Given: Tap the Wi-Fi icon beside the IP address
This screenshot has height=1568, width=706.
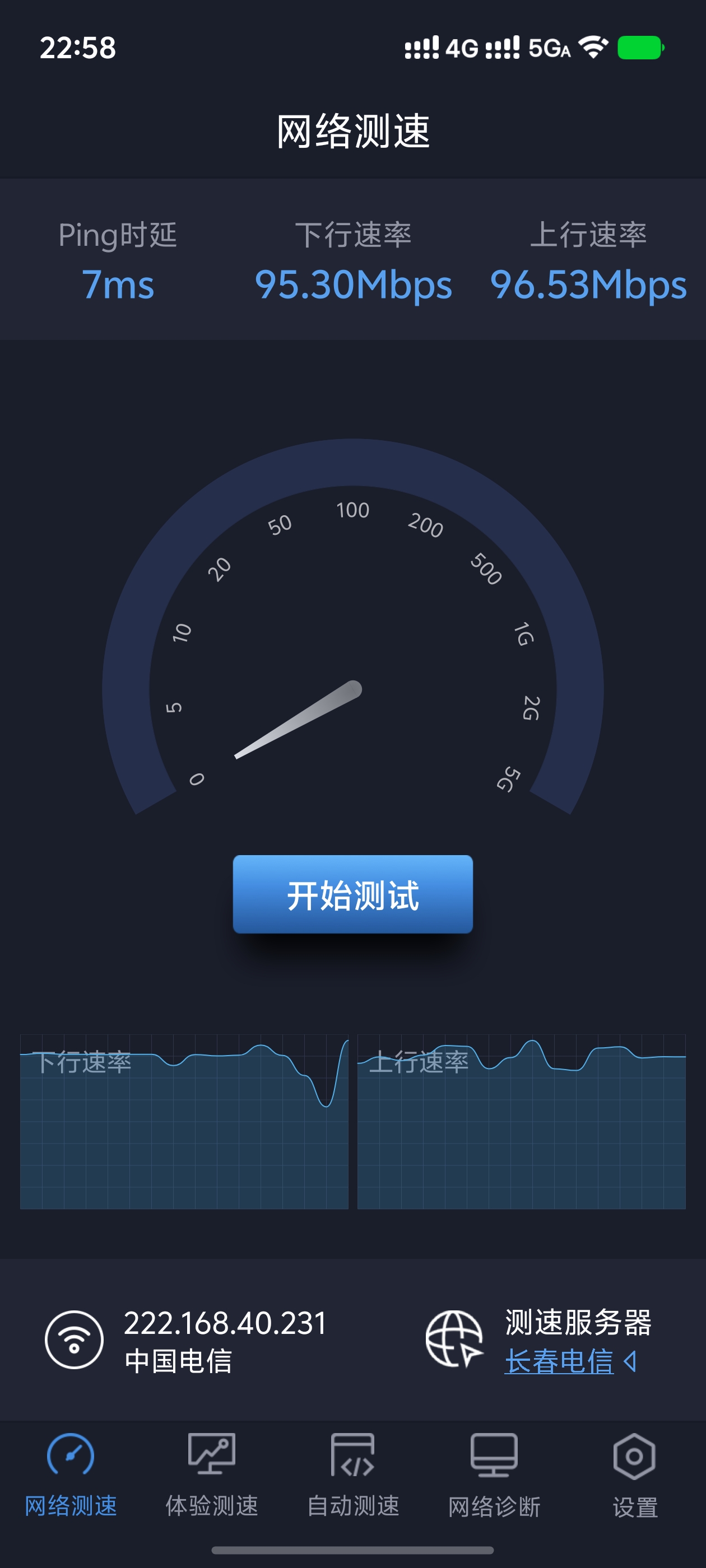Looking at the screenshot, I should [75, 1340].
